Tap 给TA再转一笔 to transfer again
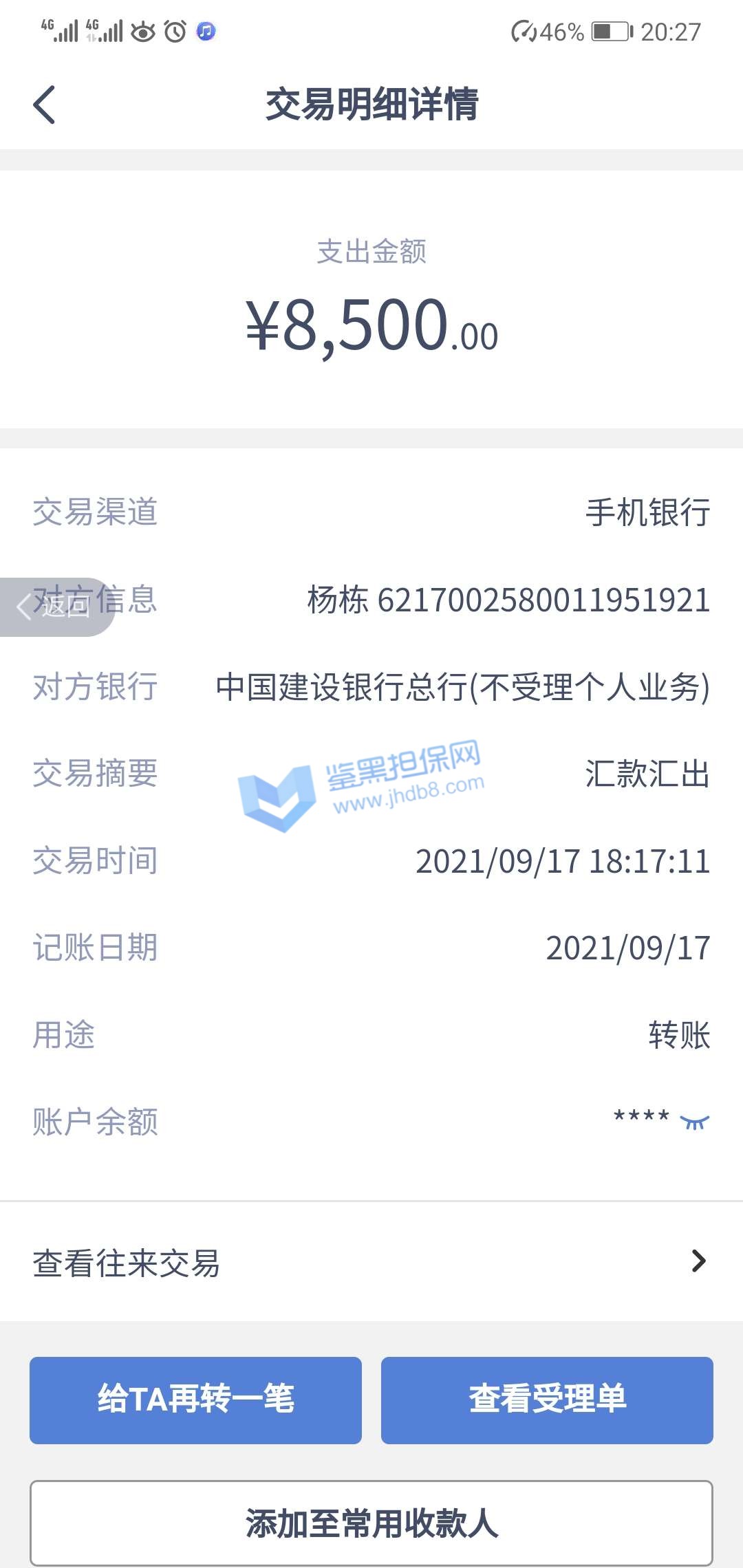 coord(195,1400)
